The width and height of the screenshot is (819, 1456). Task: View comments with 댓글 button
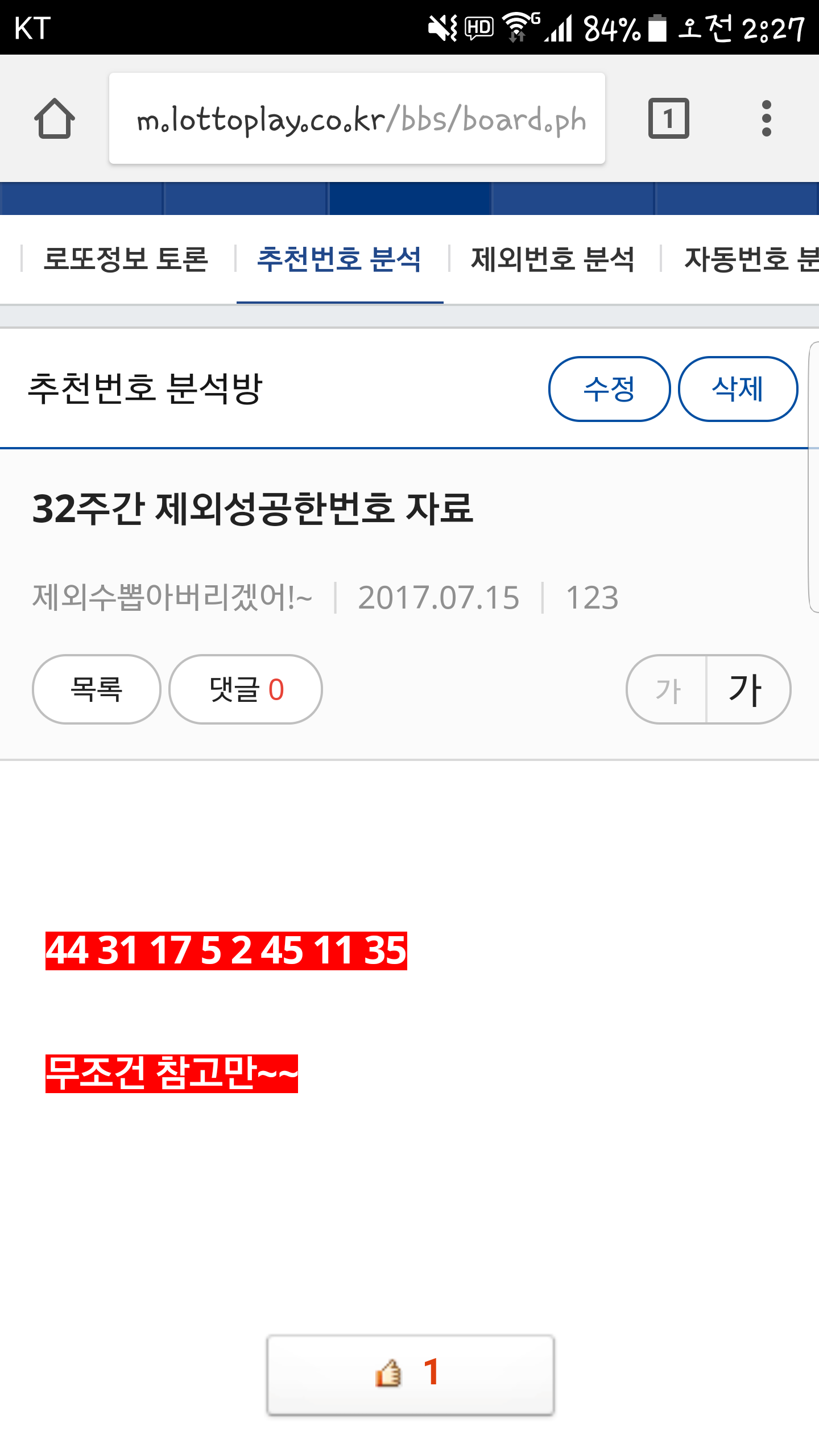click(x=246, y=689)
